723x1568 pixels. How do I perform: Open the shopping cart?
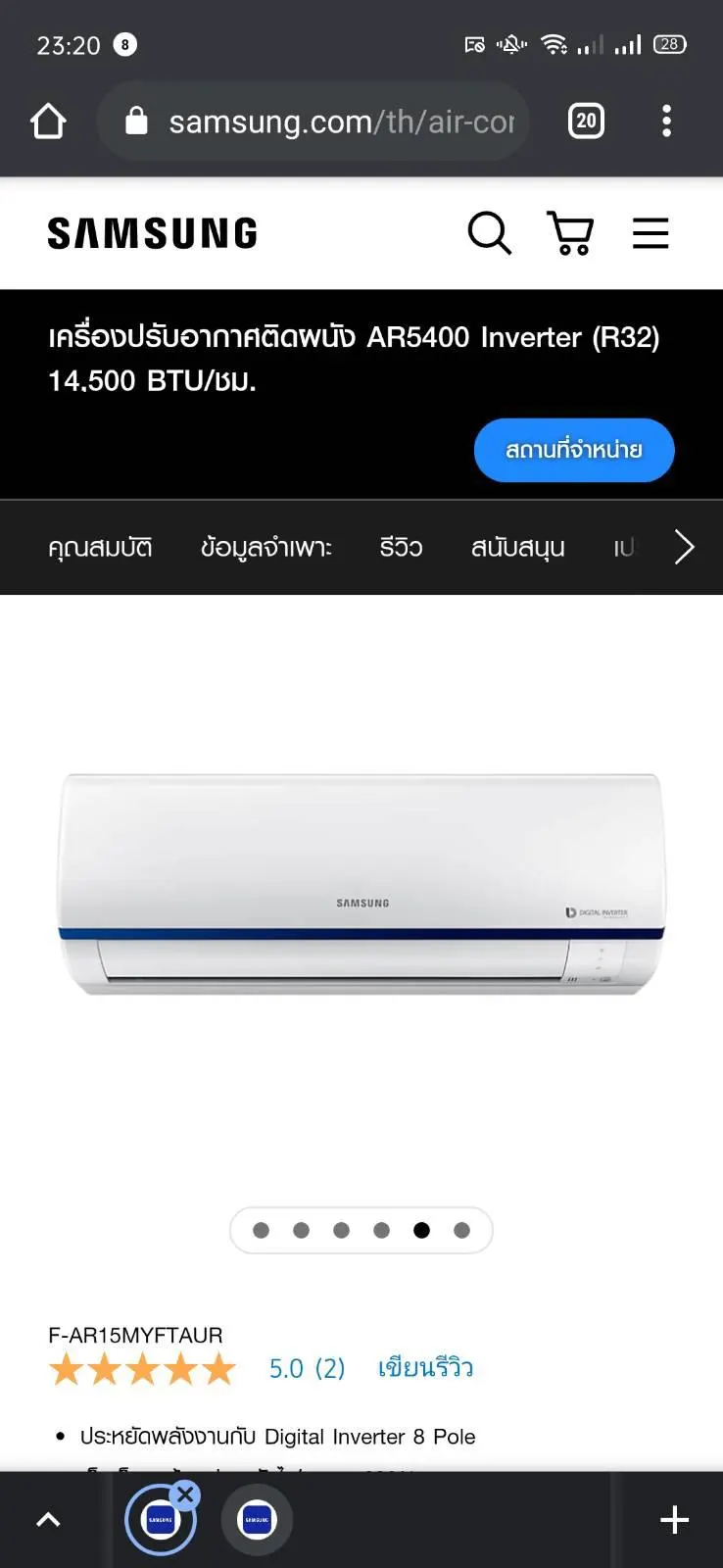tap(569, 233)
